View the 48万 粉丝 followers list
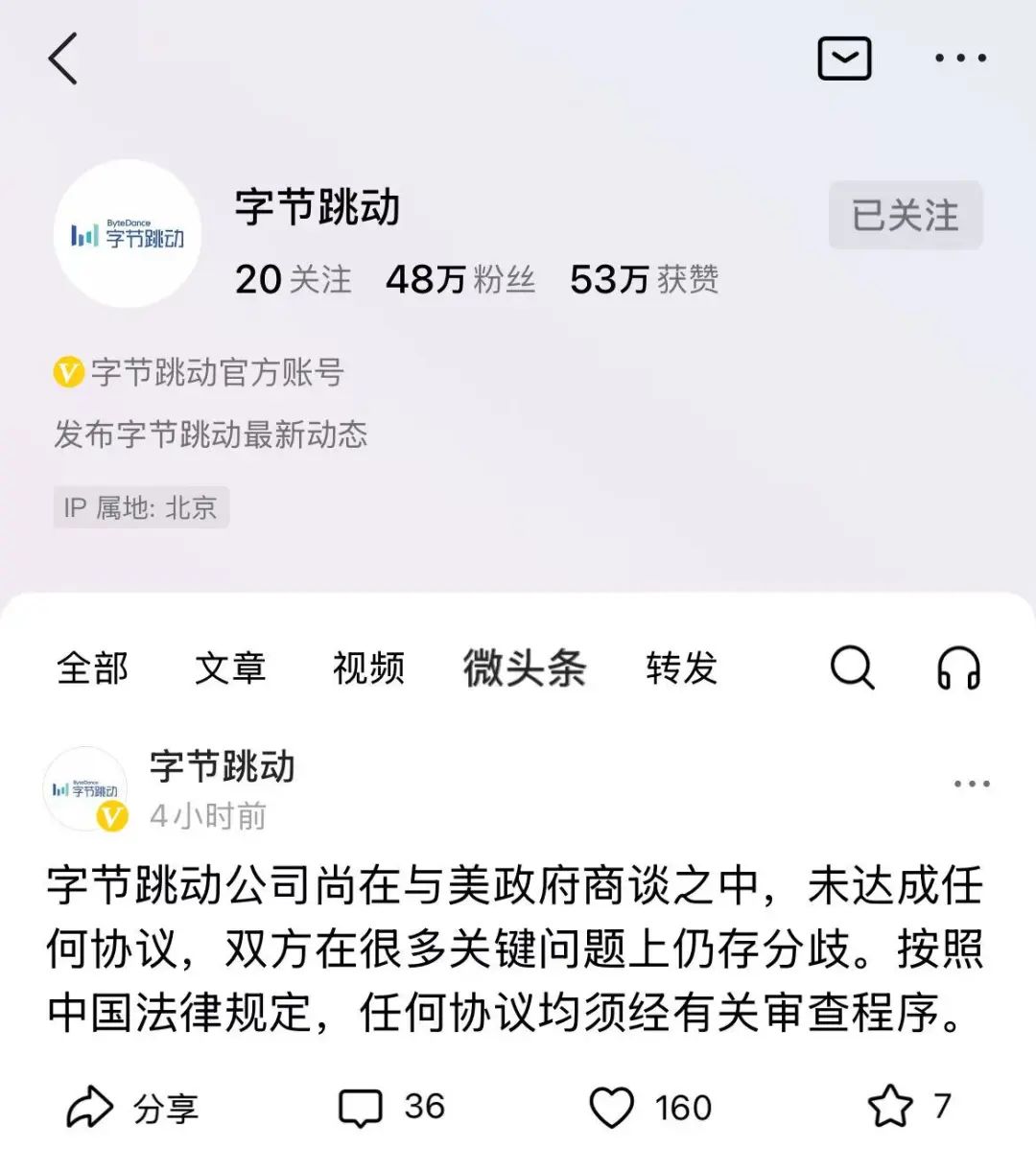 point(459,280)
